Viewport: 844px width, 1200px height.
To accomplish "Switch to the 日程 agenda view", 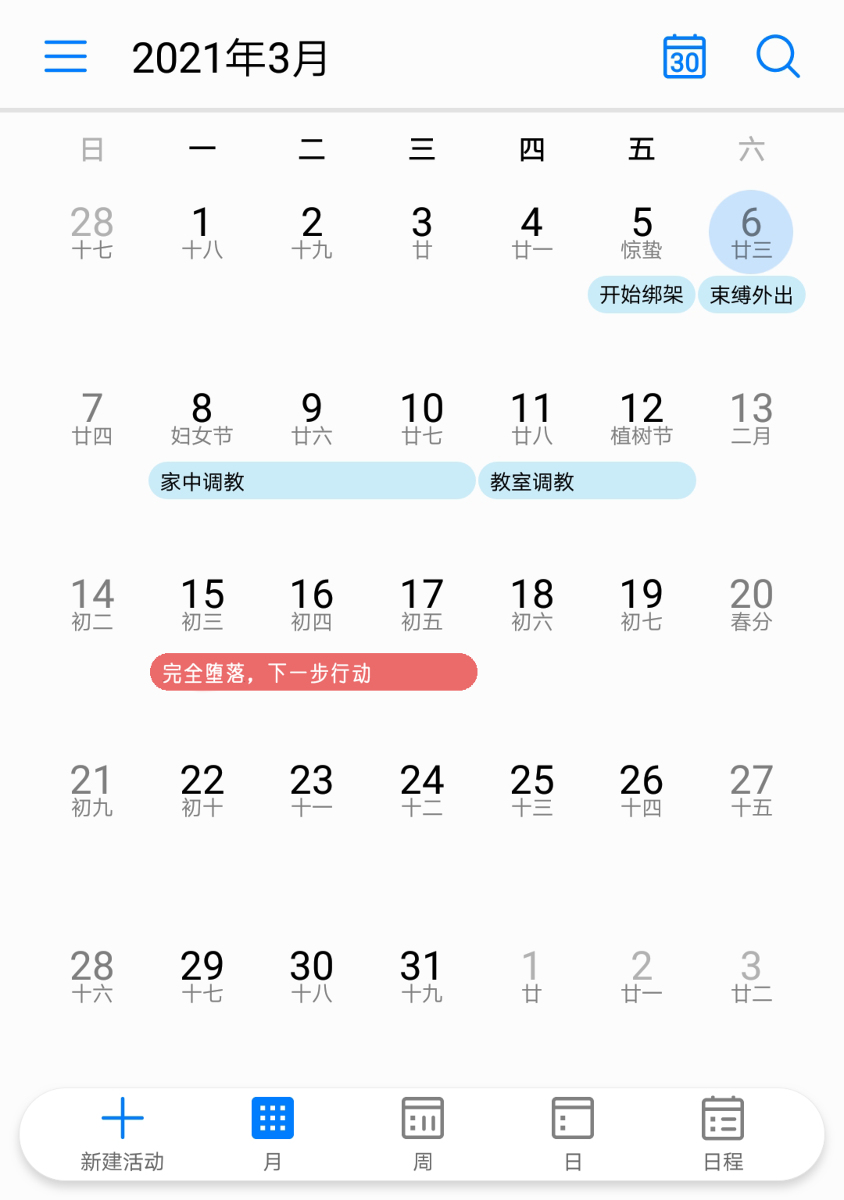I will (x=722, y=1132).
